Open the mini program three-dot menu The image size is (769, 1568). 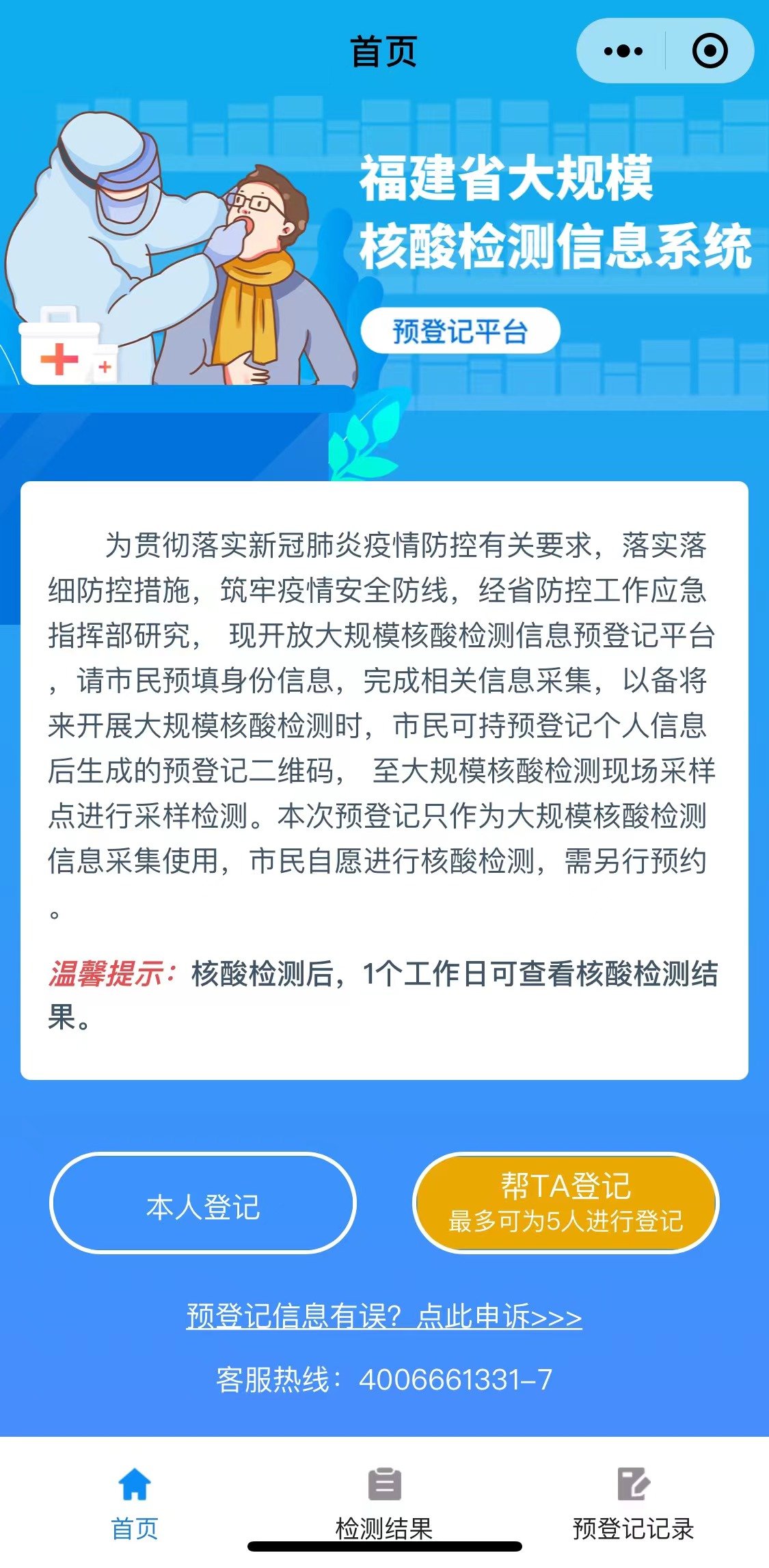click(623, 51)
